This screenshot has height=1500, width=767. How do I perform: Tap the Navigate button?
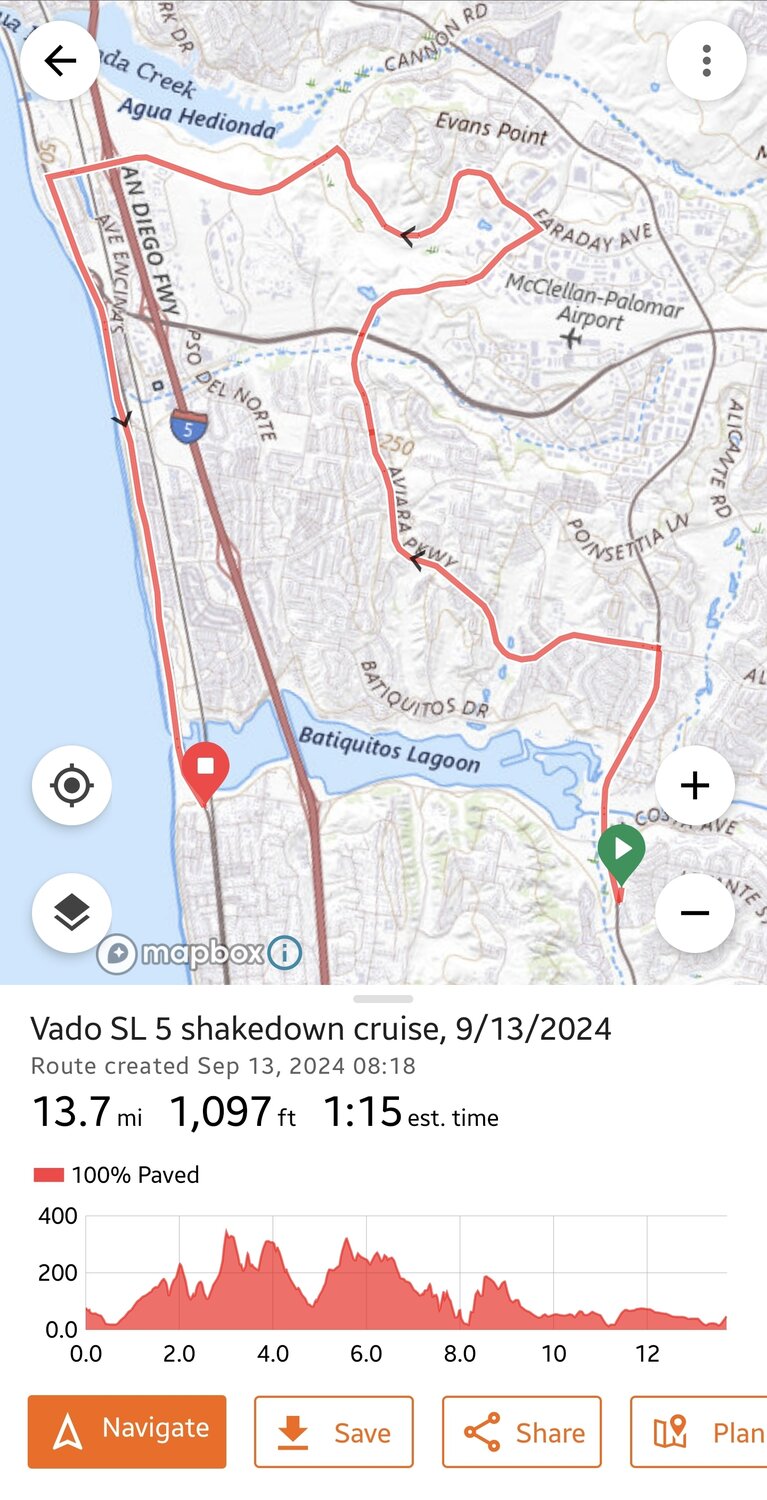pos(125,1432)
